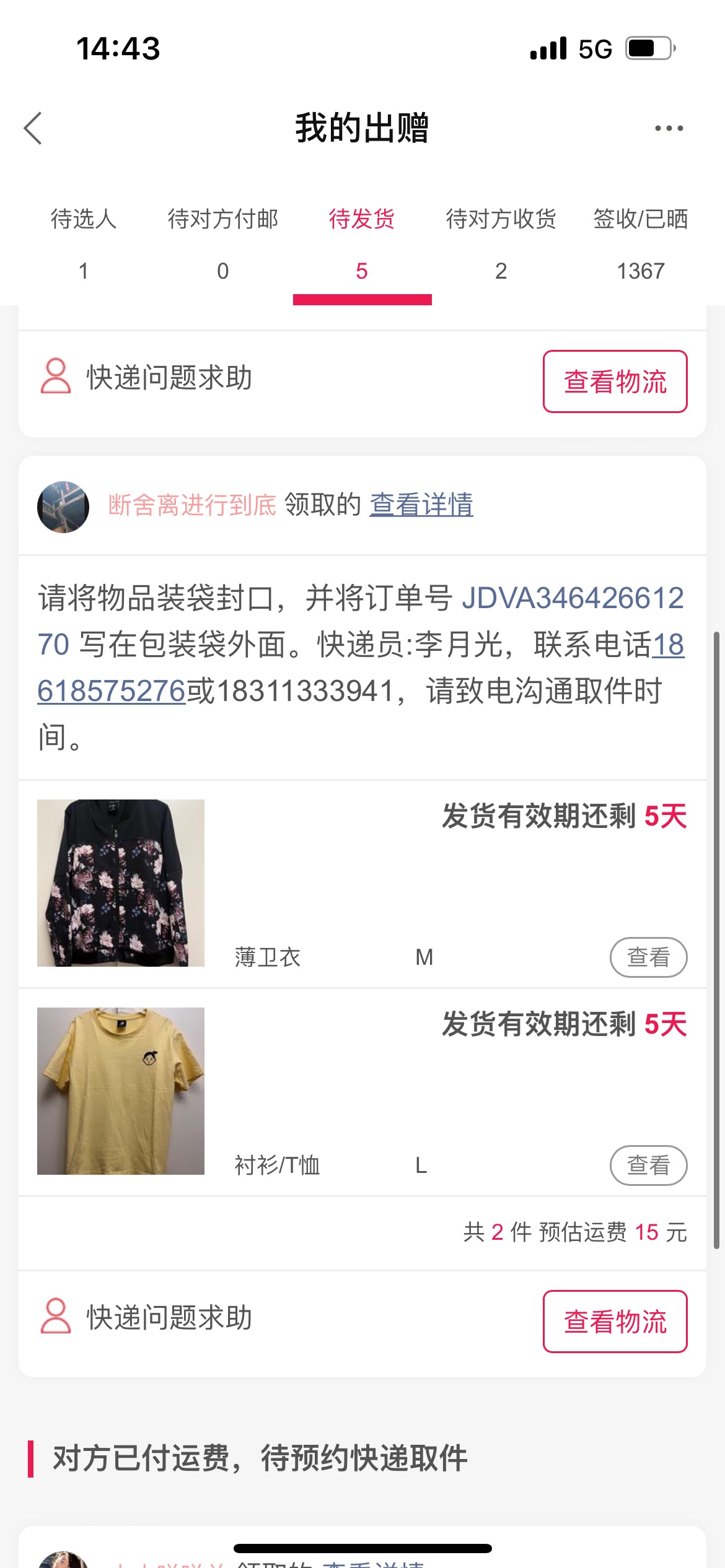Switch to the 待选人 tab
The width and height of the screenshot is (725, 1568).
(84, 243)
